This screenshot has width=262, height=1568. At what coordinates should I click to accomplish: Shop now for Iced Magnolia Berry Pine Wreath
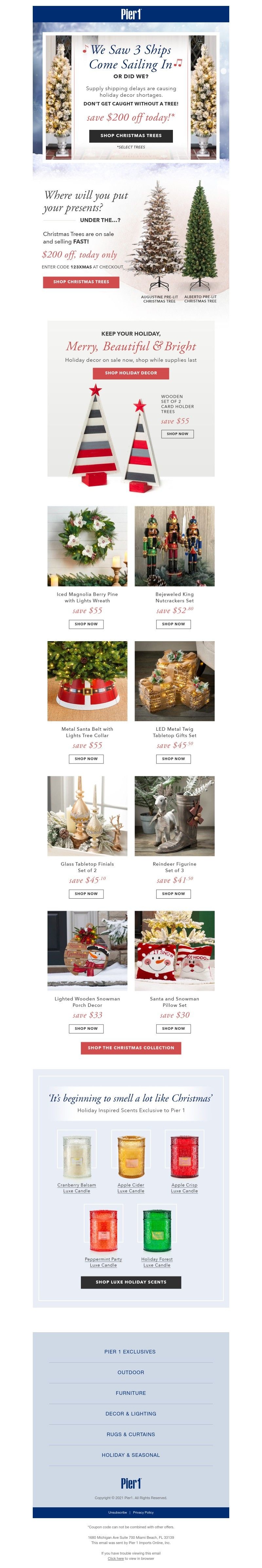pyautogui.click(x=86, y=624)
